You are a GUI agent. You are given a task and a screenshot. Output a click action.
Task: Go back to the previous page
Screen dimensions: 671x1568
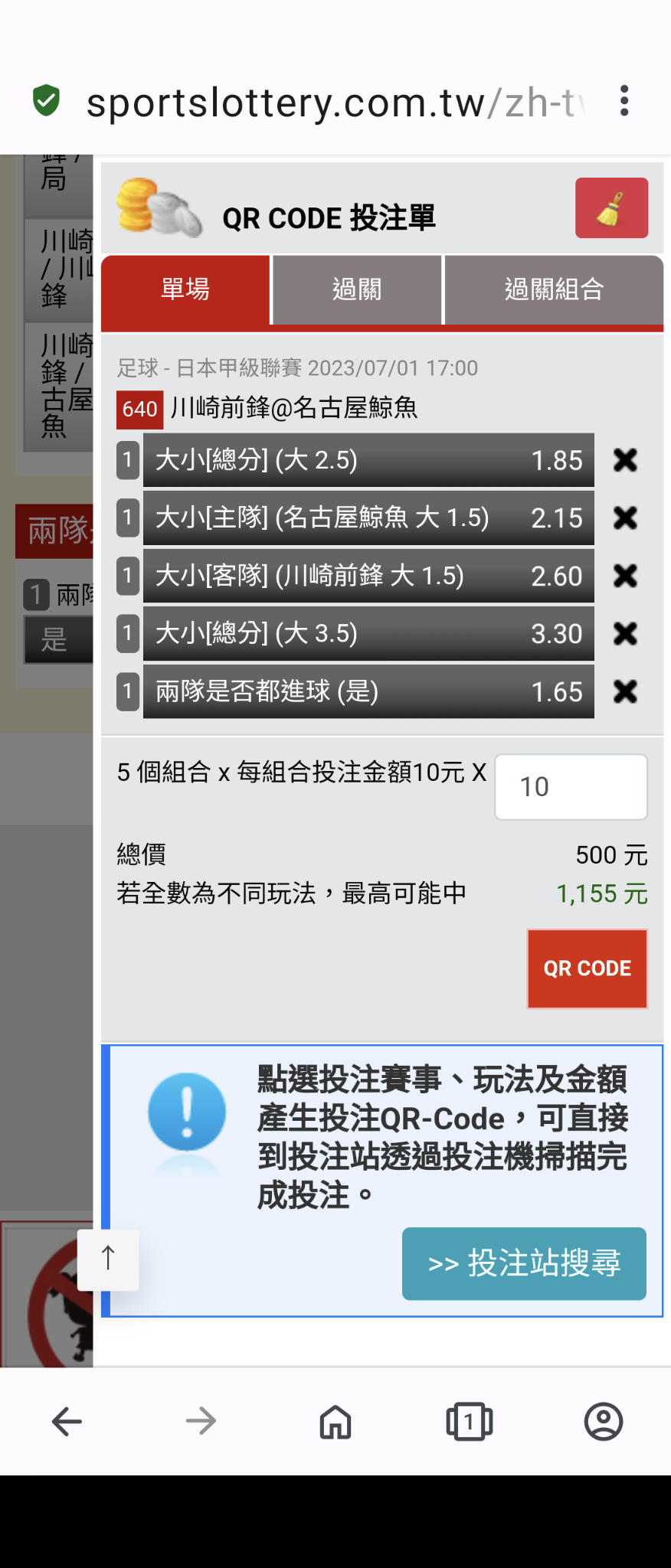click(x=67, y=1422)
